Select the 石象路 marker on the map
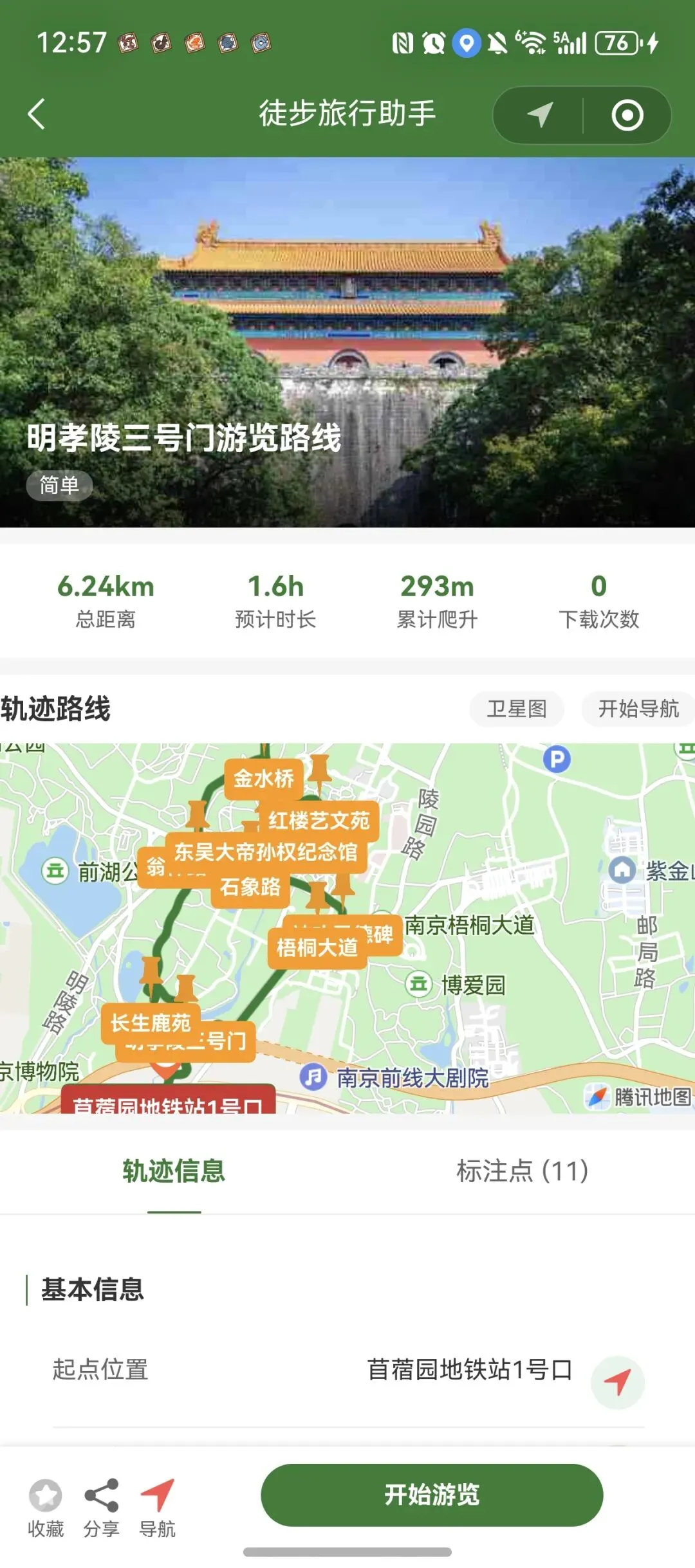This screenshot has height=1568, width=695. click(250, 888)
